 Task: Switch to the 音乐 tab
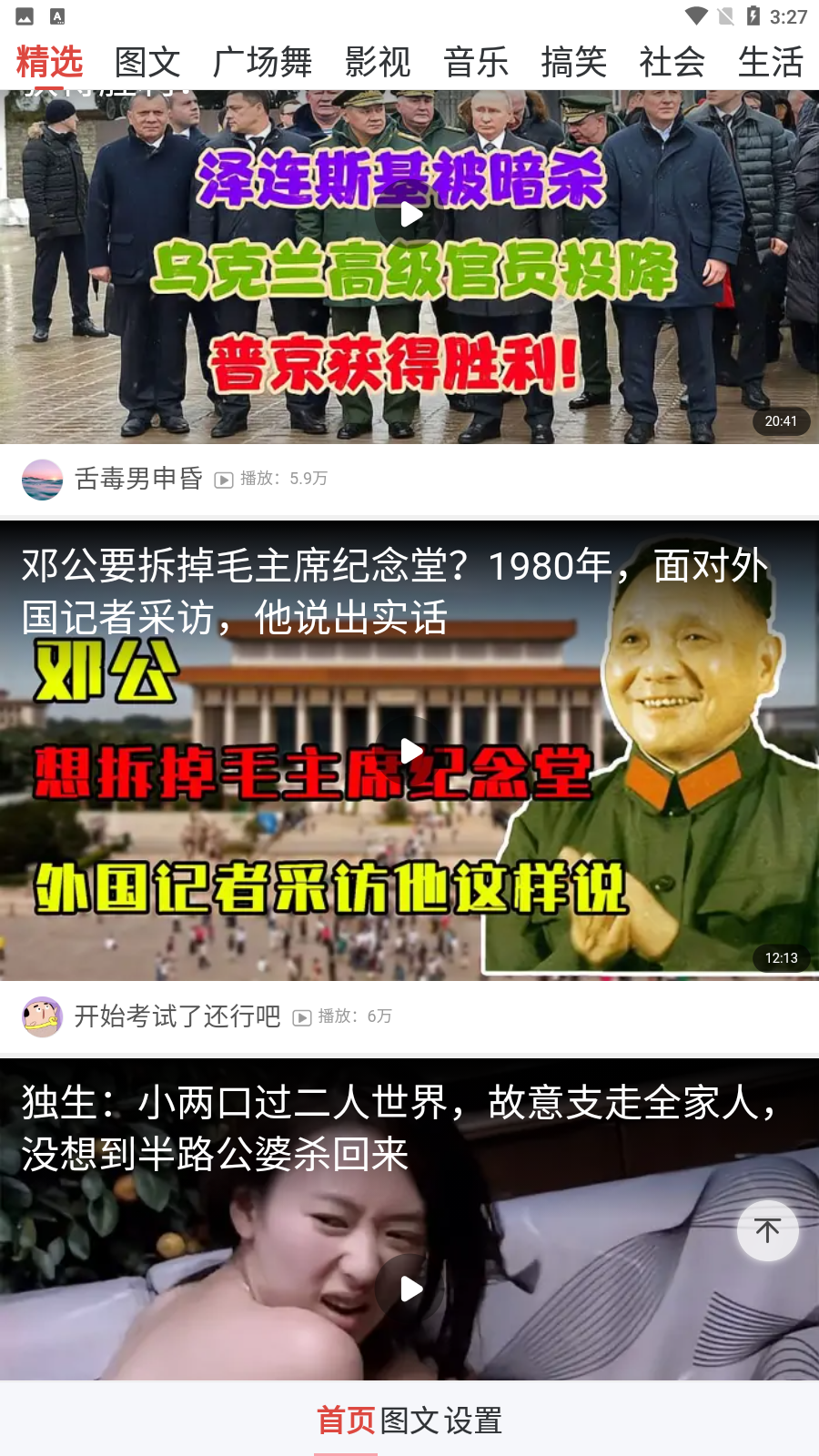[476, 62]
